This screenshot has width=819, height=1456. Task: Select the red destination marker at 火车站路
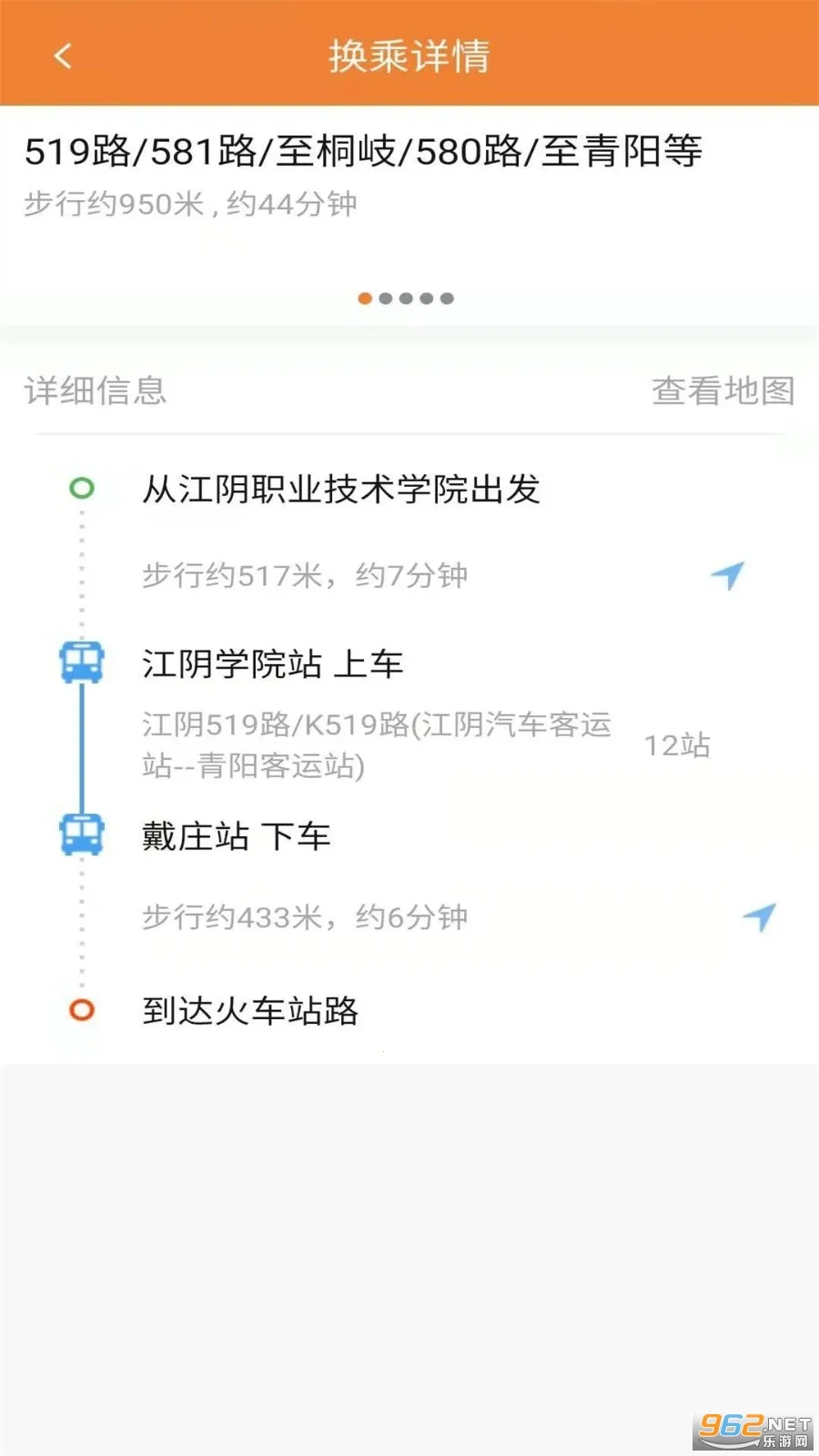82,1010
